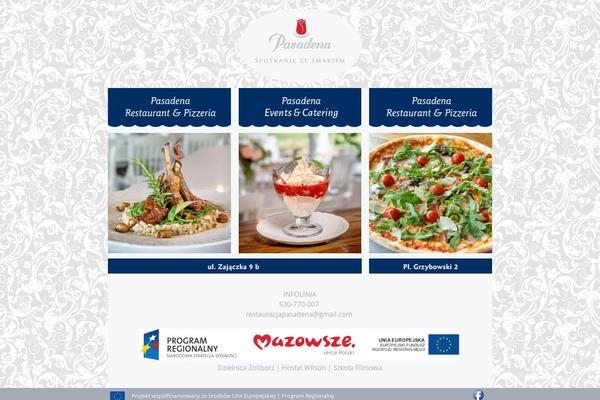This screenshot has width=600, height=400.
Task: Open the lamb dish photo card
Action: [169, 192]
